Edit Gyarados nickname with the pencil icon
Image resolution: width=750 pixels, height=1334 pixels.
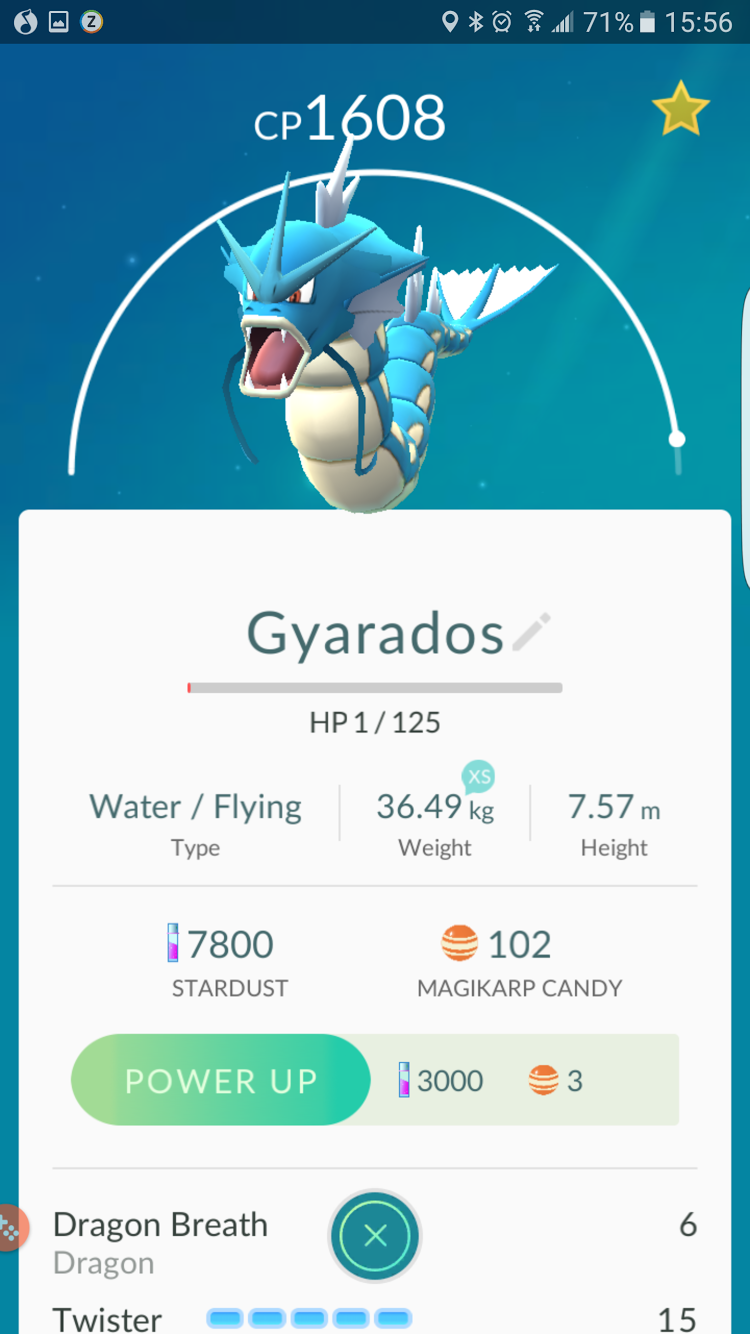[531, 634]
